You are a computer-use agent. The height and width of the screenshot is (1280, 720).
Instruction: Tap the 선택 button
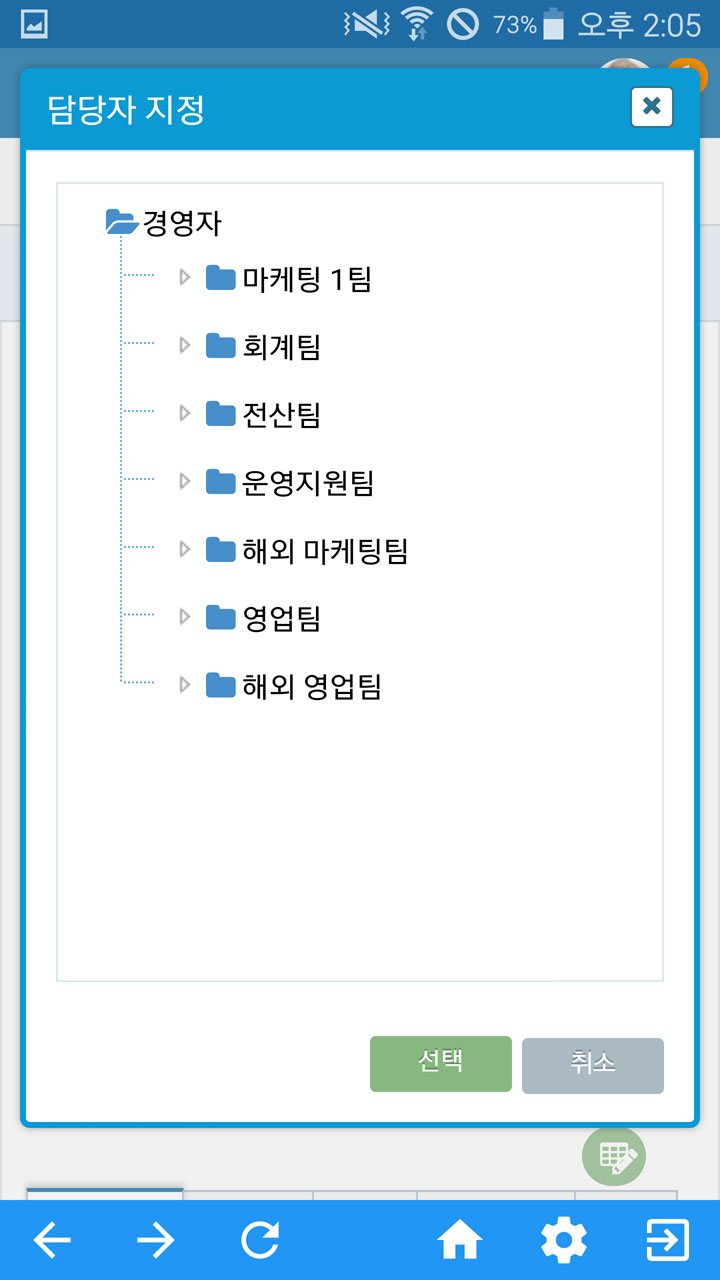coord(441,1064)
